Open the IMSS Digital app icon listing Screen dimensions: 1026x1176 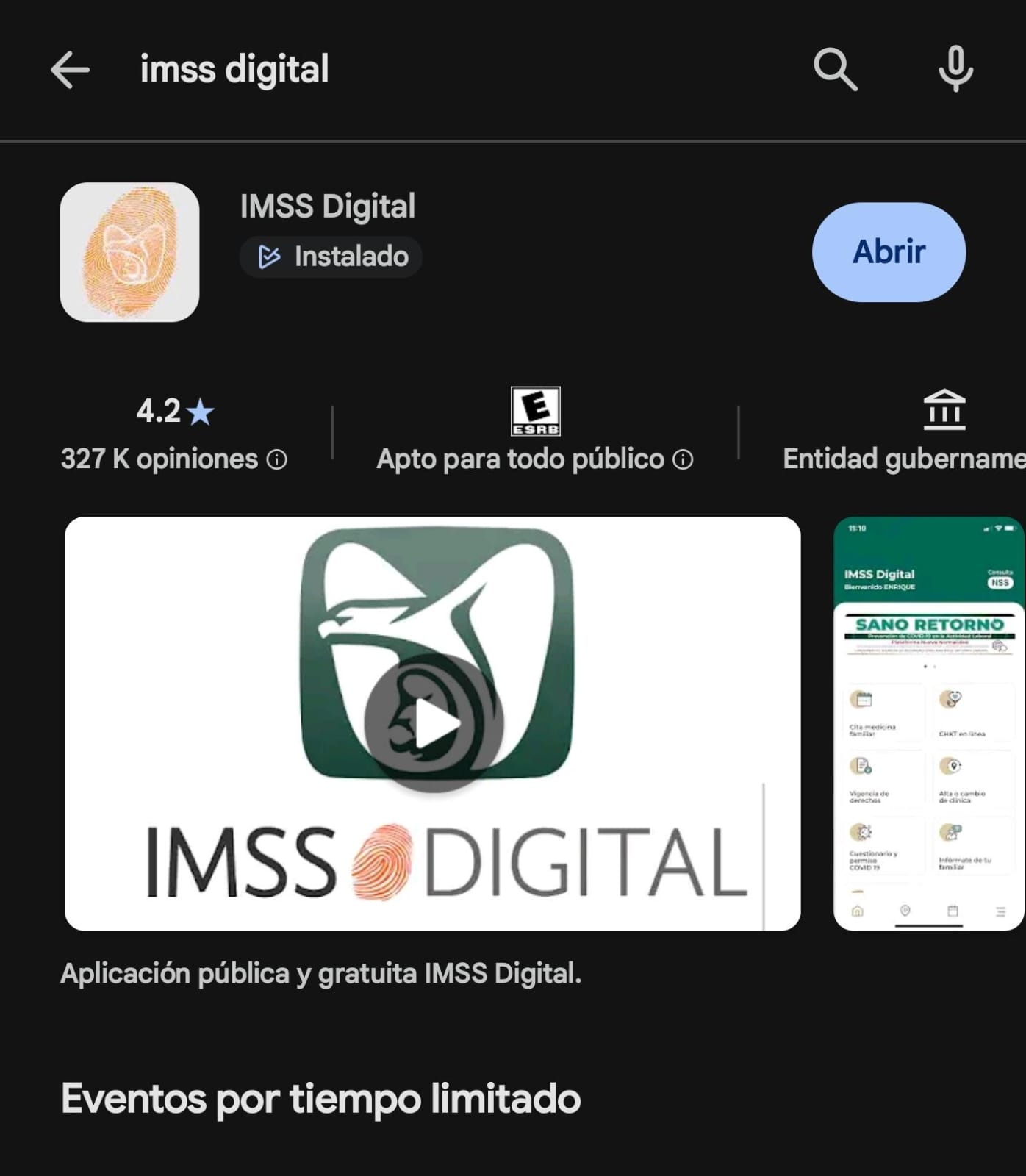pyautogui.click(x=129, y=252)
